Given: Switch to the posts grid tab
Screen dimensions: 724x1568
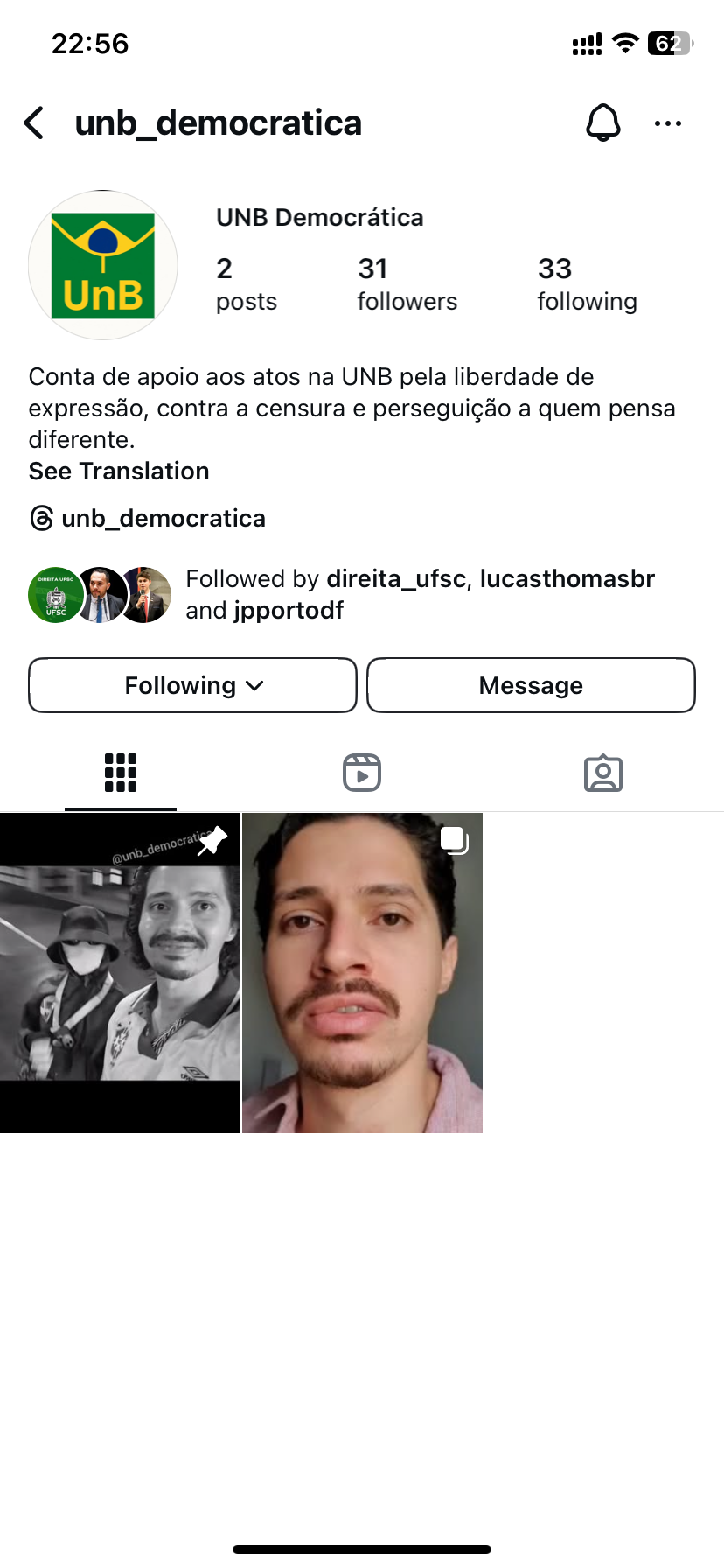Looking at the screenshot, I should pos(121,773).
